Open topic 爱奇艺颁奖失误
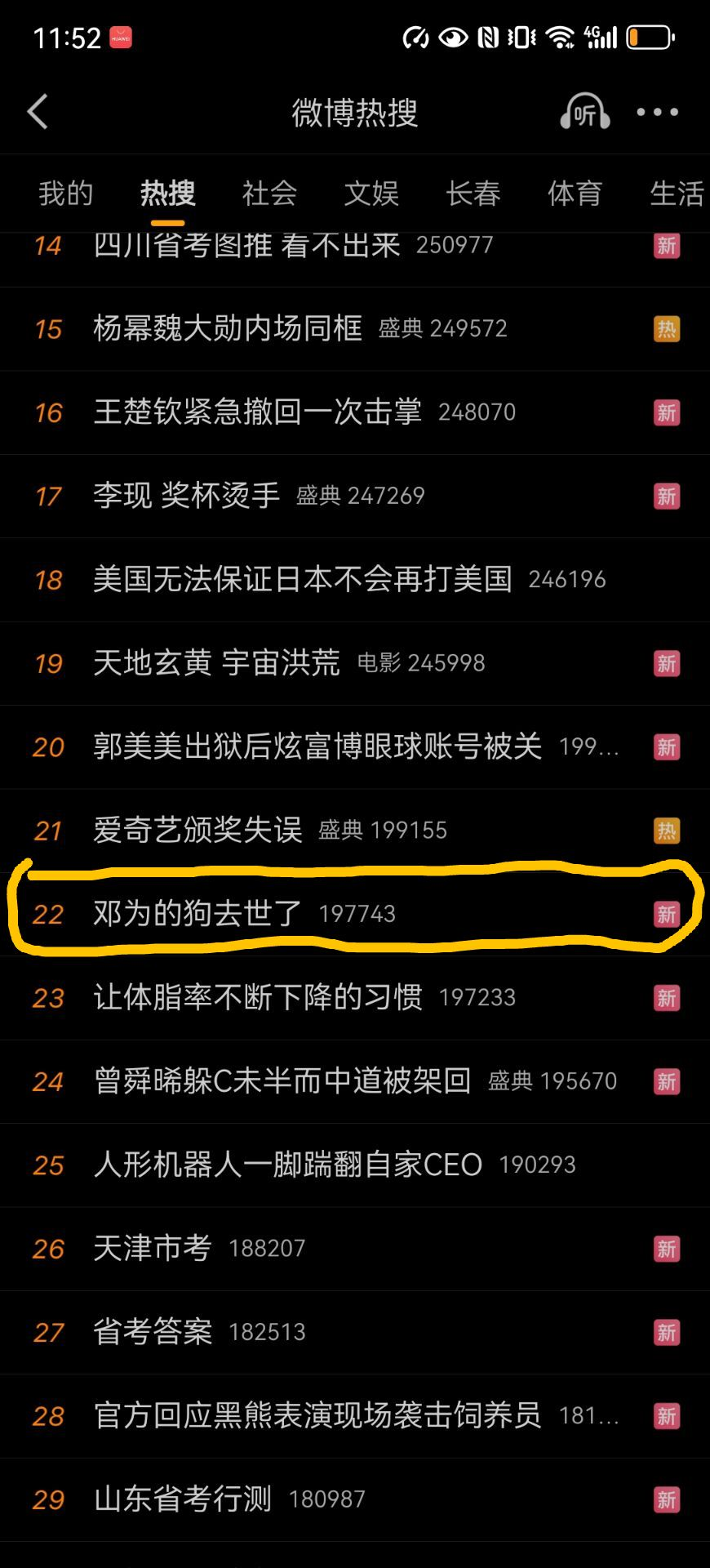710x1568 pixels. 197,831
